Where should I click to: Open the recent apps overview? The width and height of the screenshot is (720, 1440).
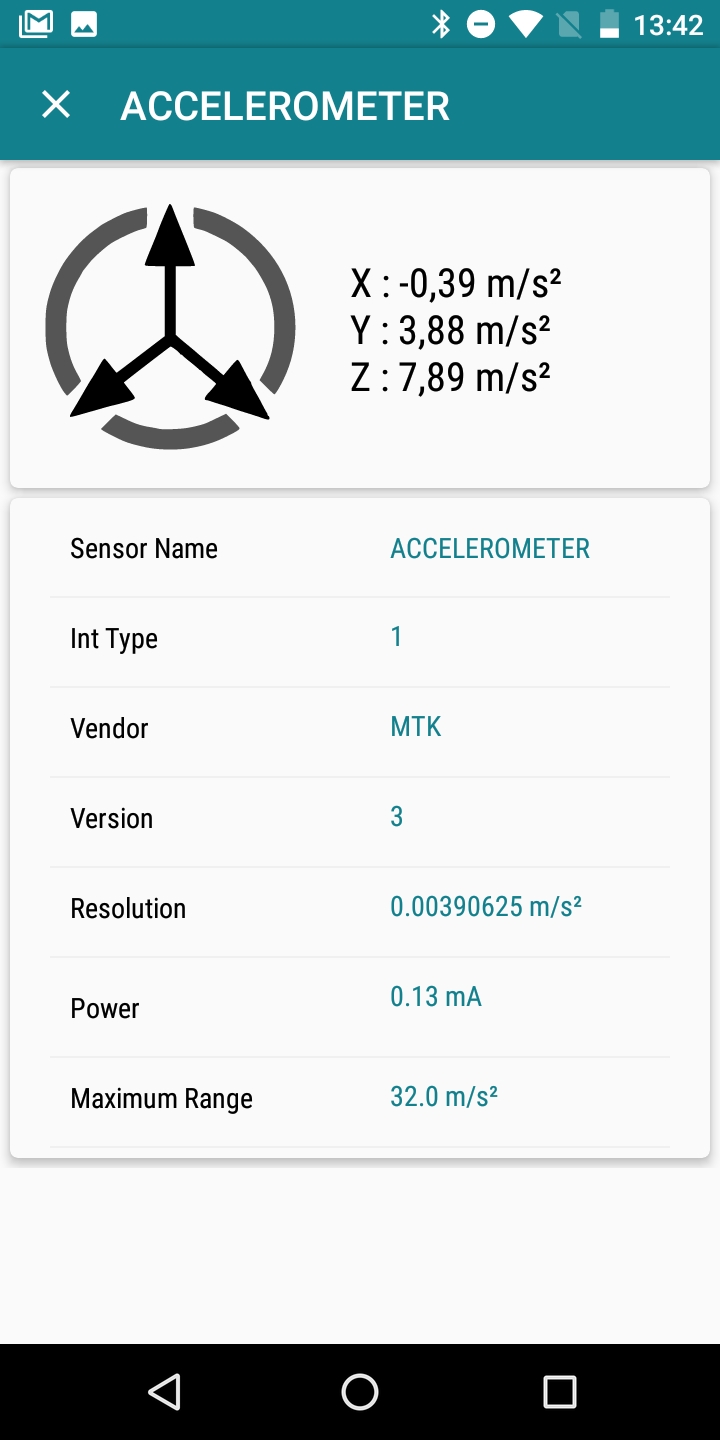[x=559, y=1391]
